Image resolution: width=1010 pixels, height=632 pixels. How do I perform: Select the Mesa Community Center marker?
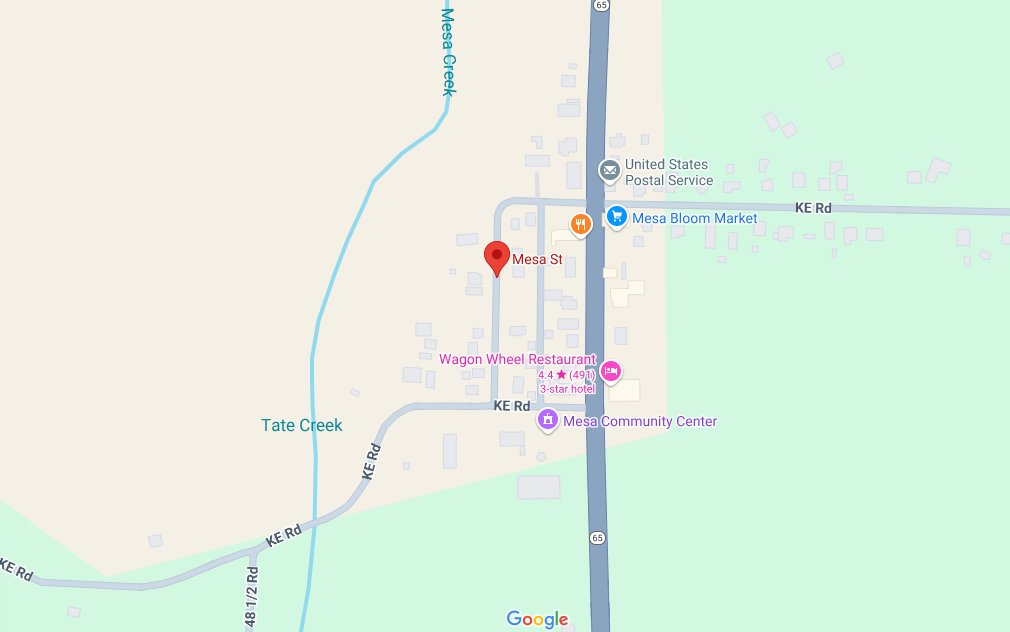pyautogui.click(x=547, y=420)
